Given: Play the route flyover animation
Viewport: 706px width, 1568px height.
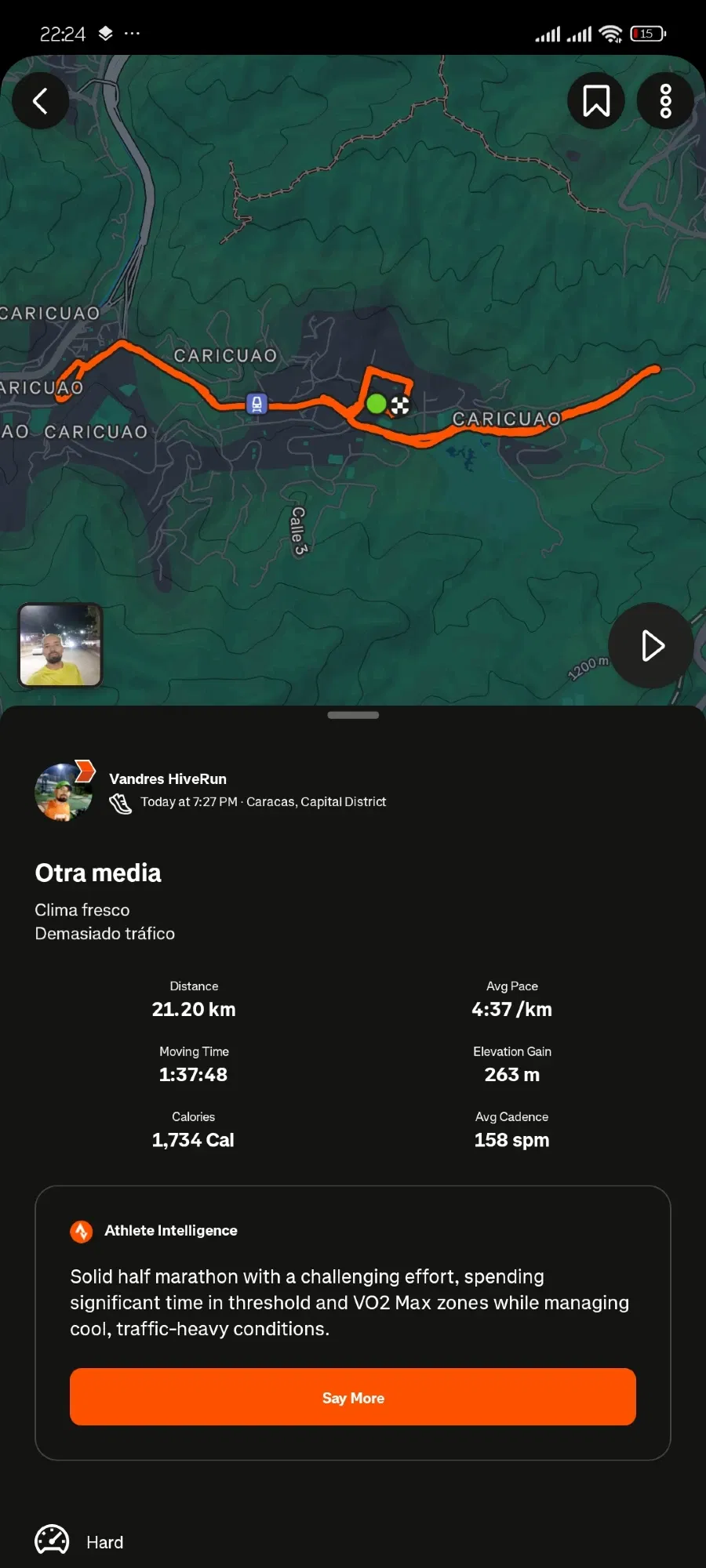Looking at the screenshot, I should pos(651,645).
